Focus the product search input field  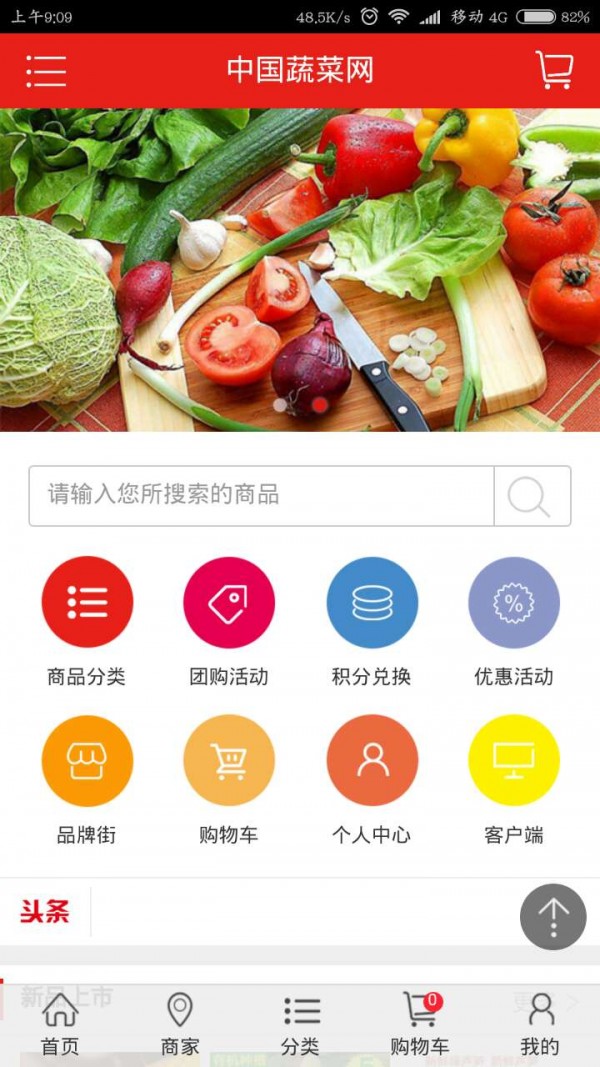click(x=262, y=495)
